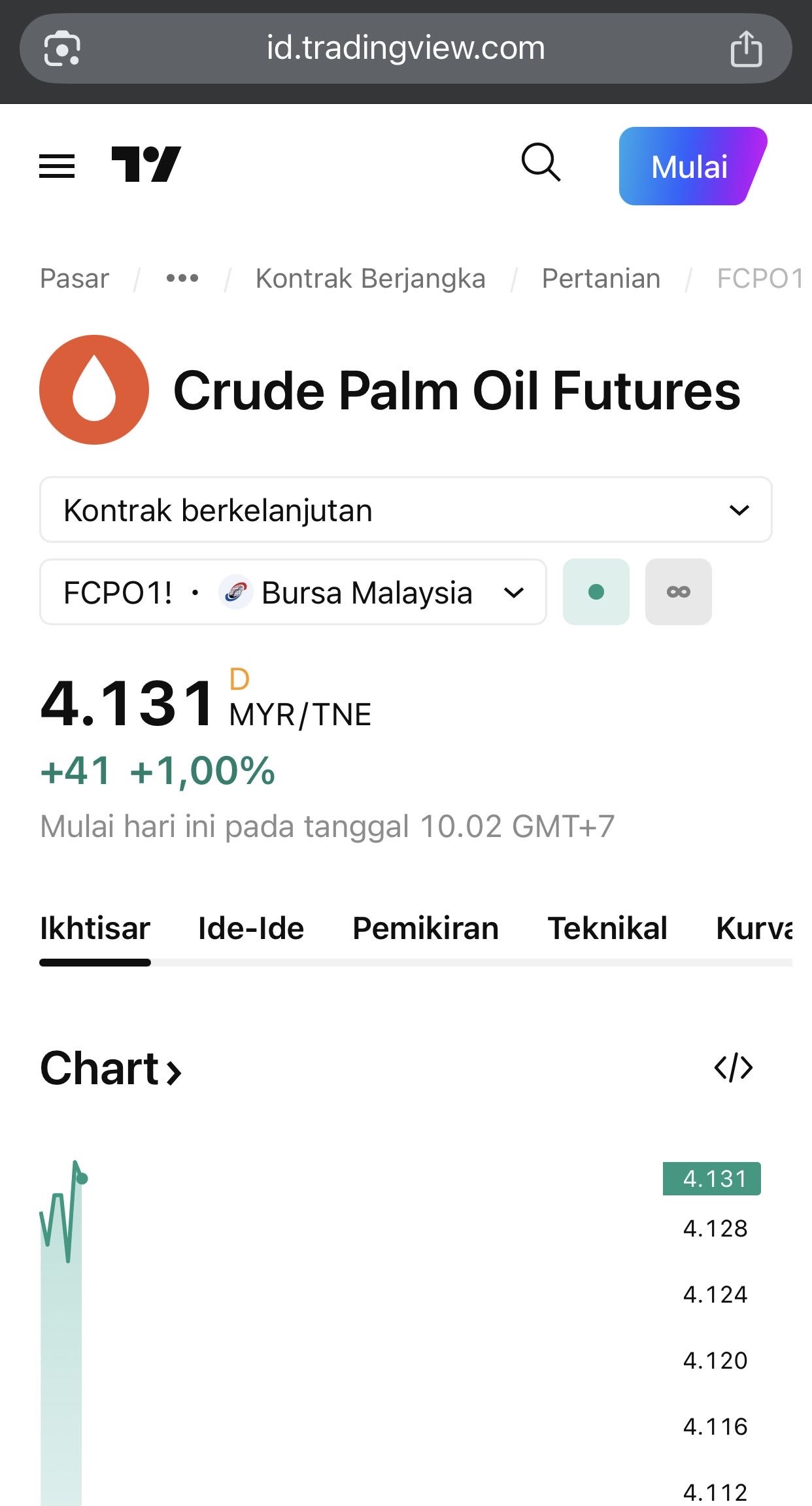Switch to the Pemikiran tab
The height and width of the screenshot is (1506, 812).
pyautogui.click(x=426, y=929)
